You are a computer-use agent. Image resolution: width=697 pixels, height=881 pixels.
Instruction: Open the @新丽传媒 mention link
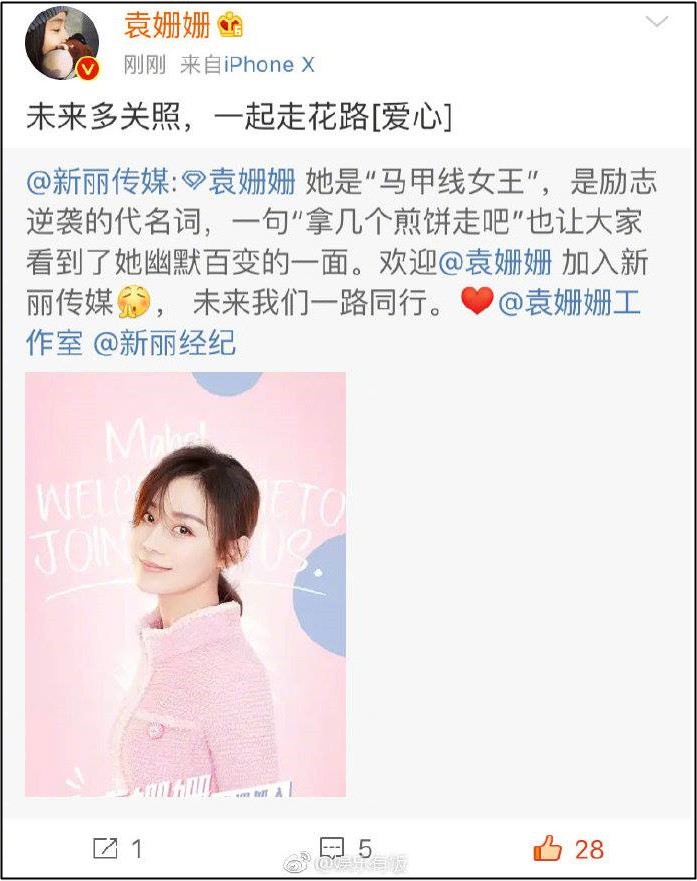pos(100,181)
